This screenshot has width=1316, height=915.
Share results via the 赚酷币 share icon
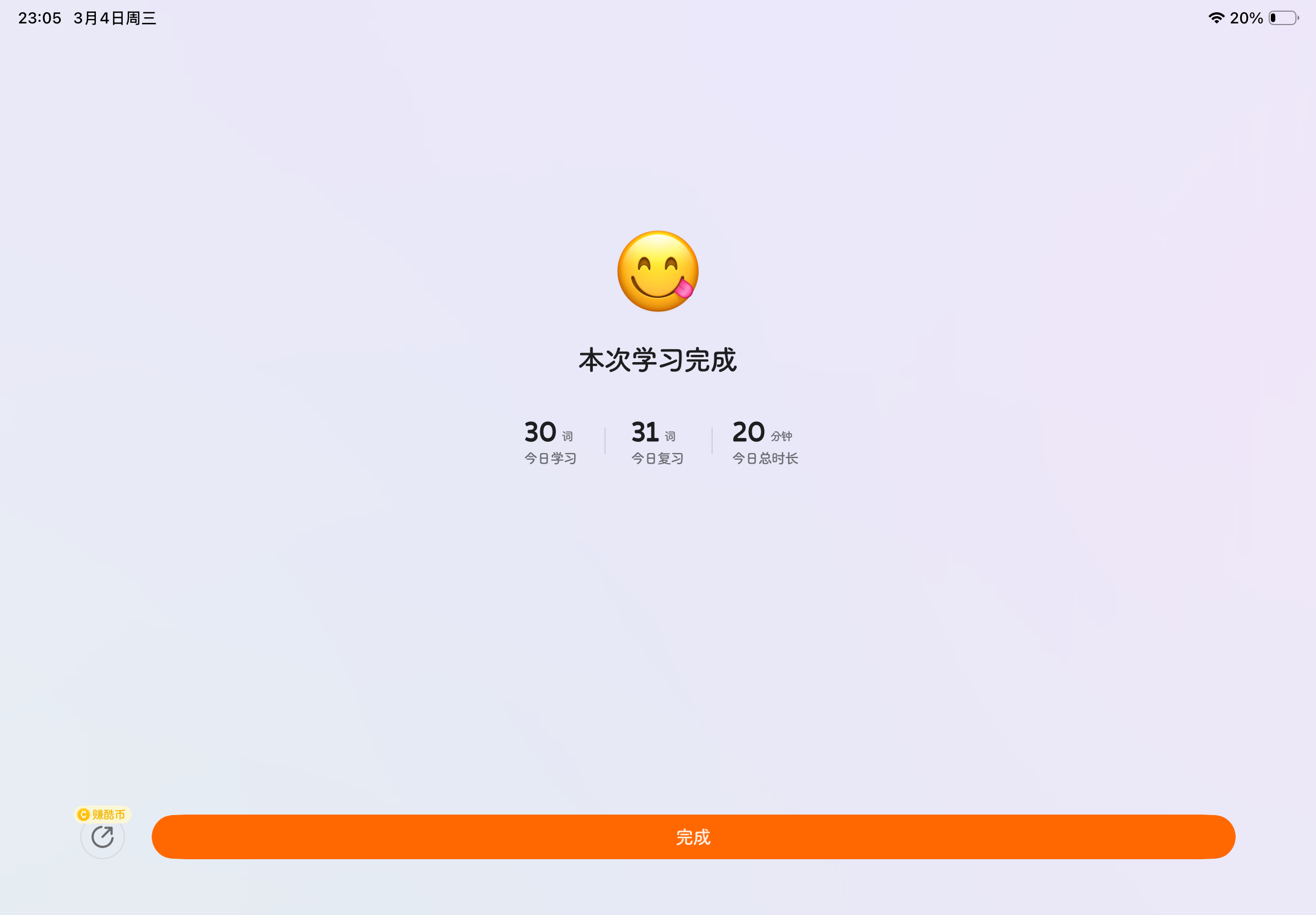tap(103, 837)
